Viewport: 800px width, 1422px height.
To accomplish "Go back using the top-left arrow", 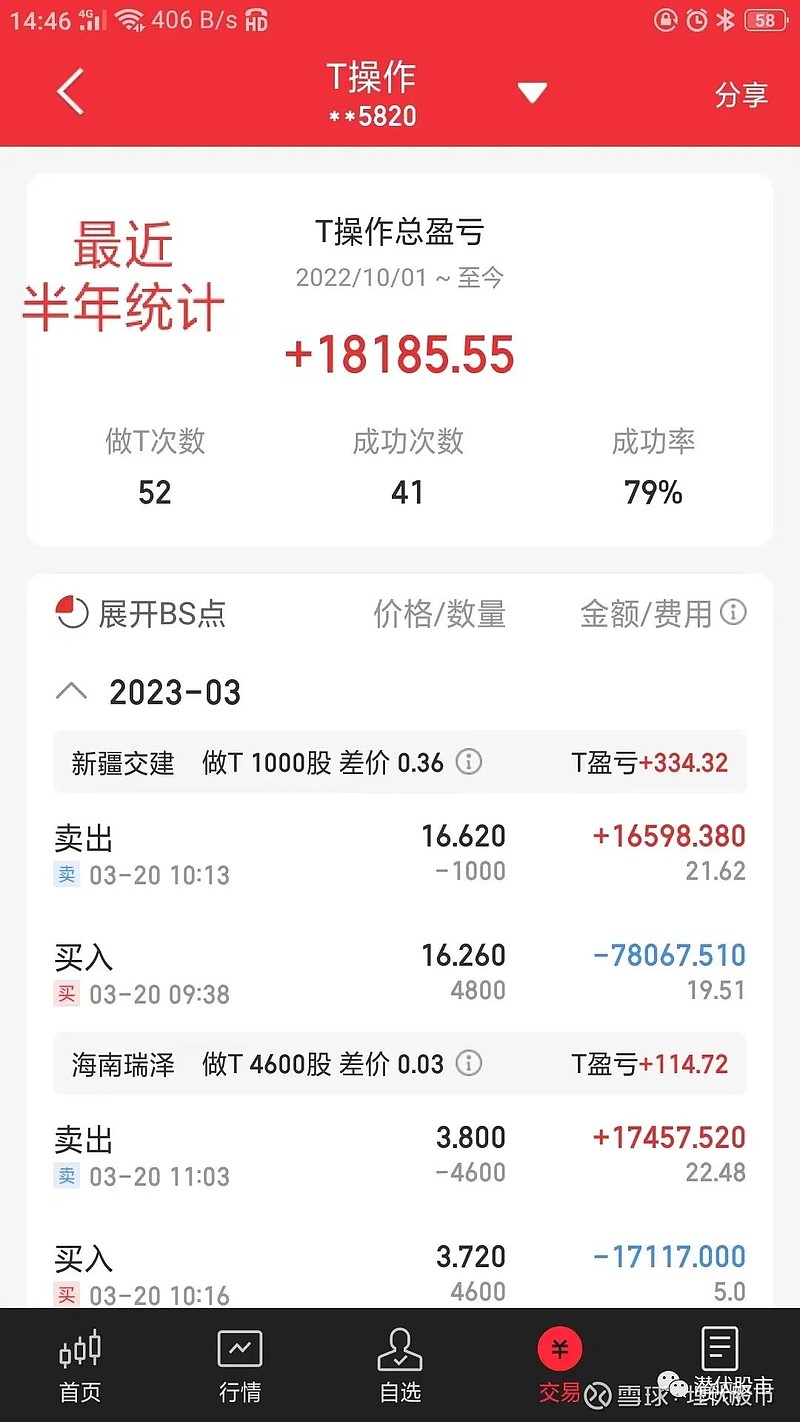I will click(70, 93).
